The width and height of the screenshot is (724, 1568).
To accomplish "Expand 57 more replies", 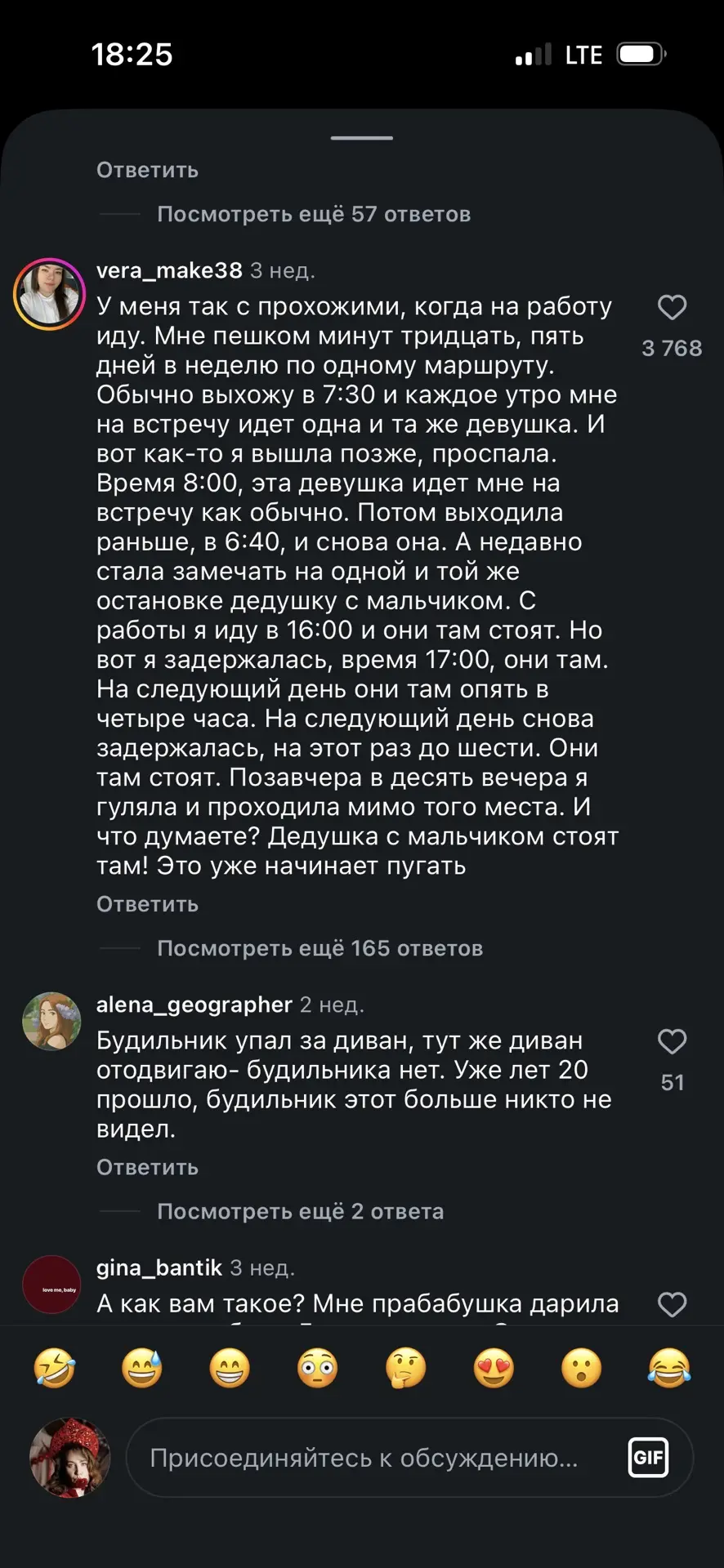I will coord(314,214).
